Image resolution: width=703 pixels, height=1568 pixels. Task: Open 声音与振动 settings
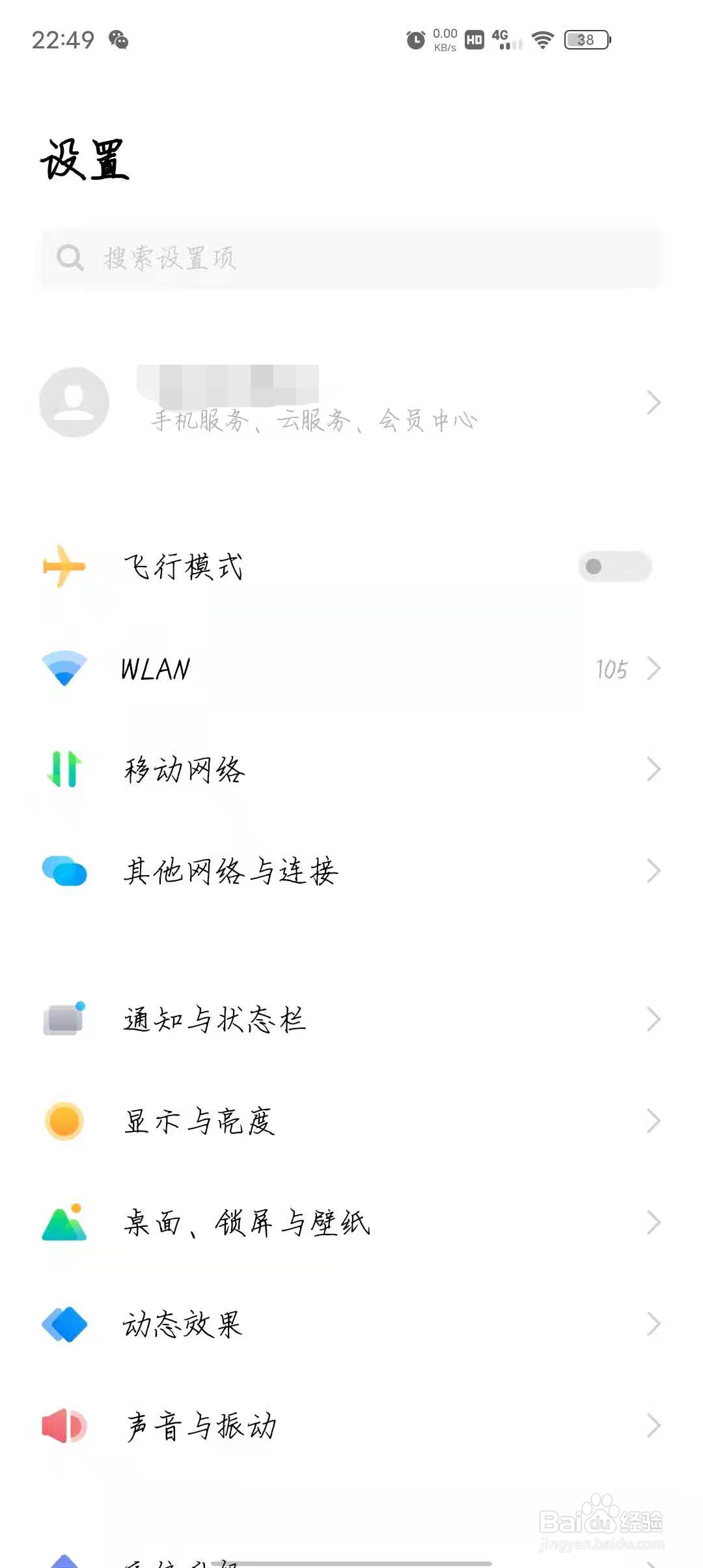pyautogui.click(x=351, y=1426)
